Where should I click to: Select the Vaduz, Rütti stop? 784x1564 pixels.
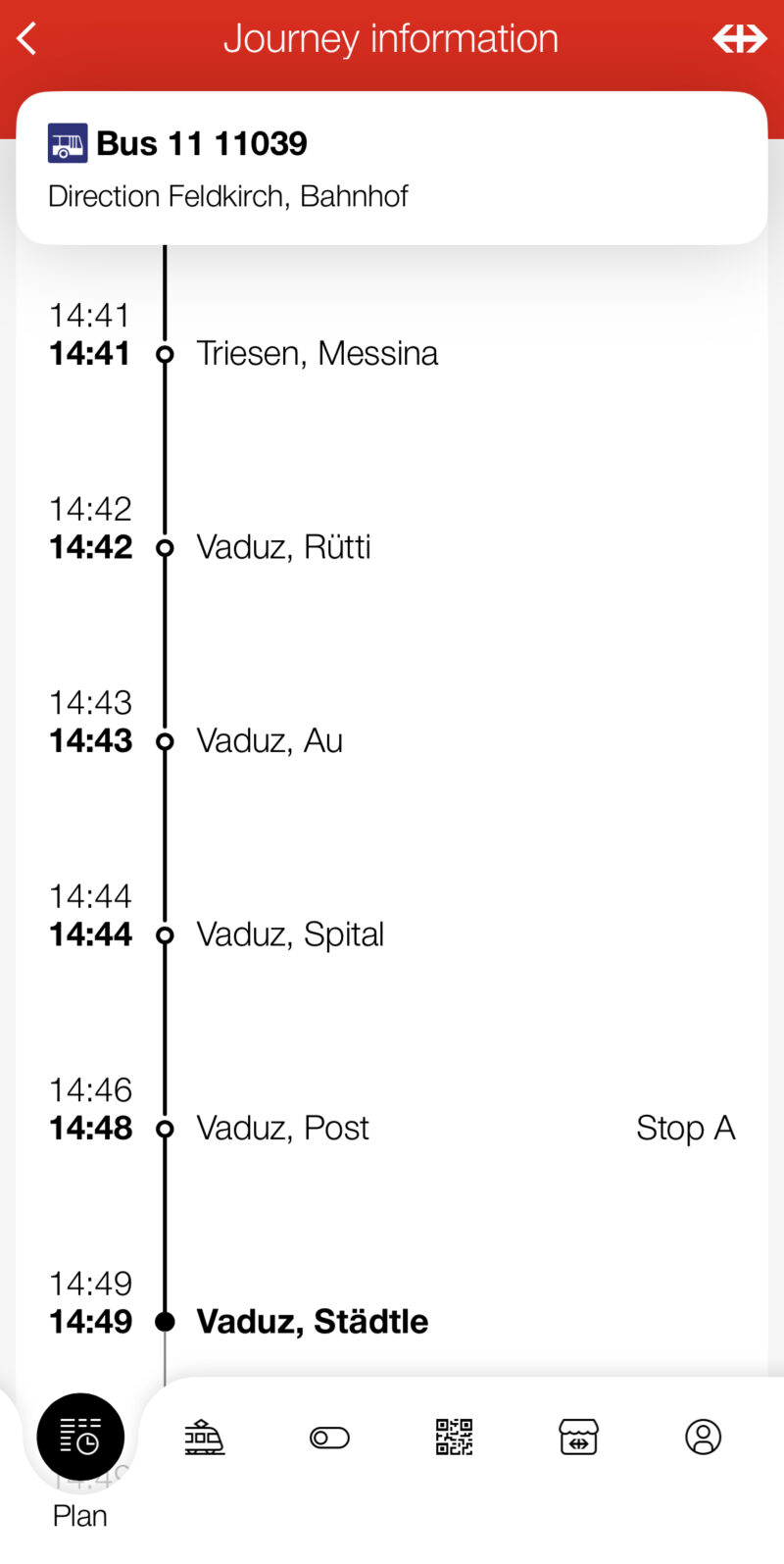(283, 547)
